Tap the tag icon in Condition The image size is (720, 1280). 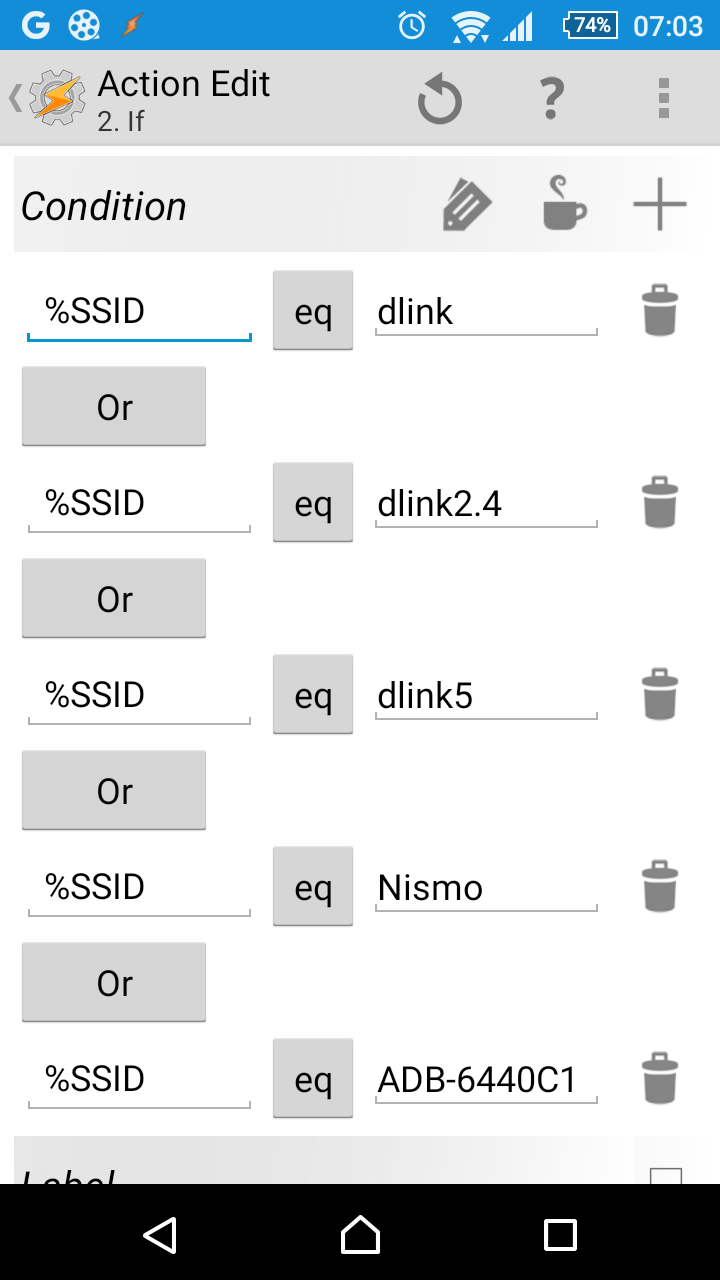tap(467, 205)
